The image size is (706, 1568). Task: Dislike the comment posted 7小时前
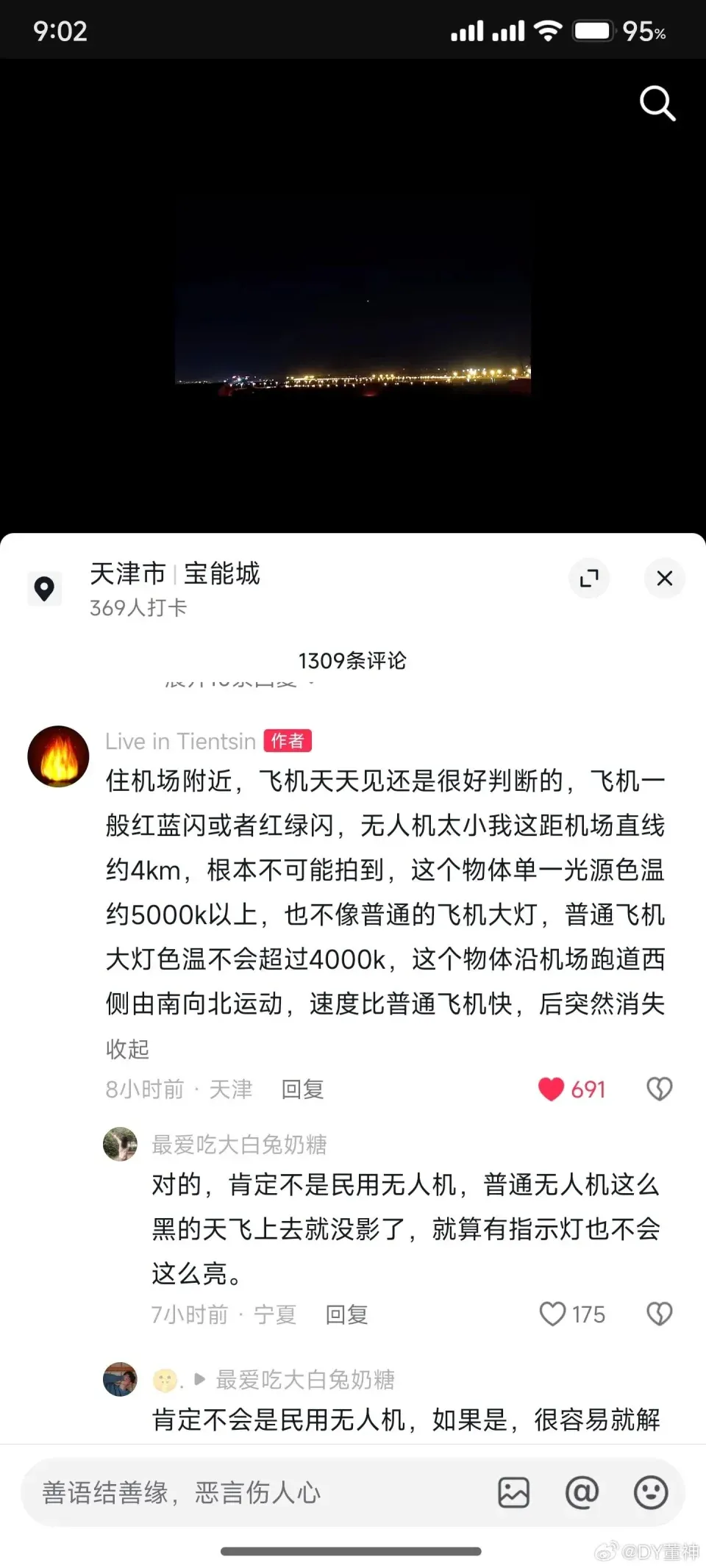click(x=659, y=1314)
